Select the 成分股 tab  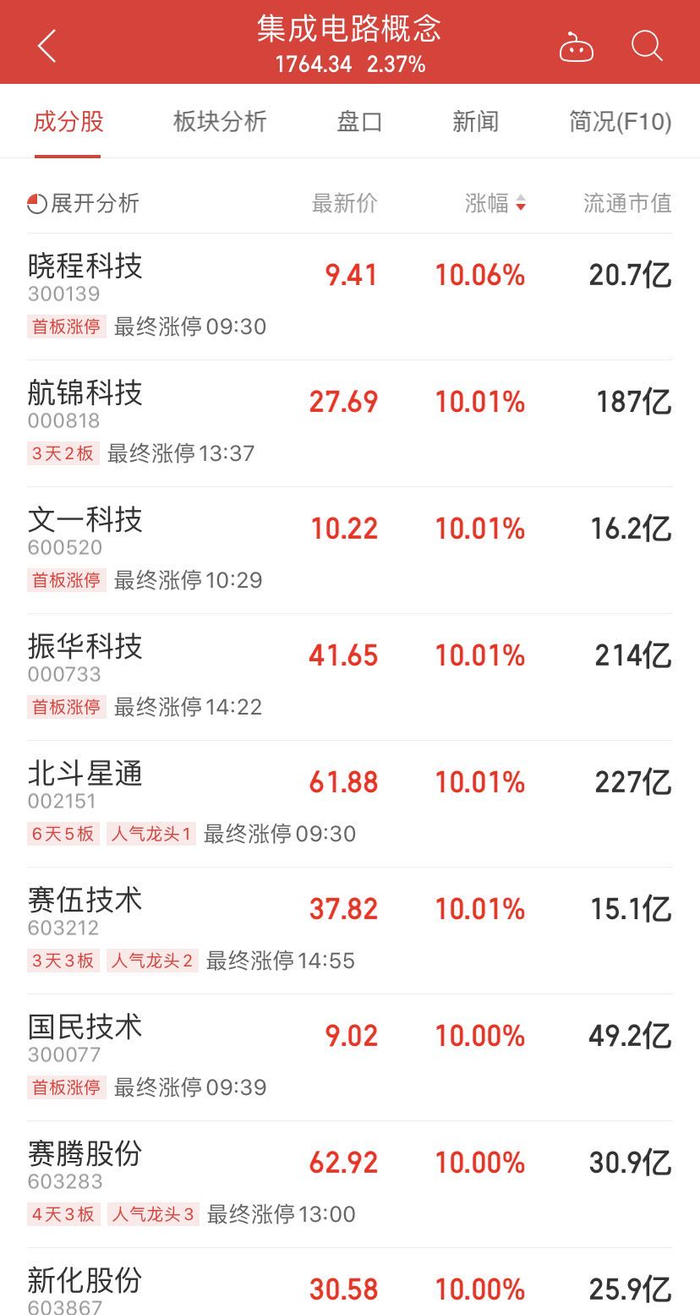pos(68,122)
